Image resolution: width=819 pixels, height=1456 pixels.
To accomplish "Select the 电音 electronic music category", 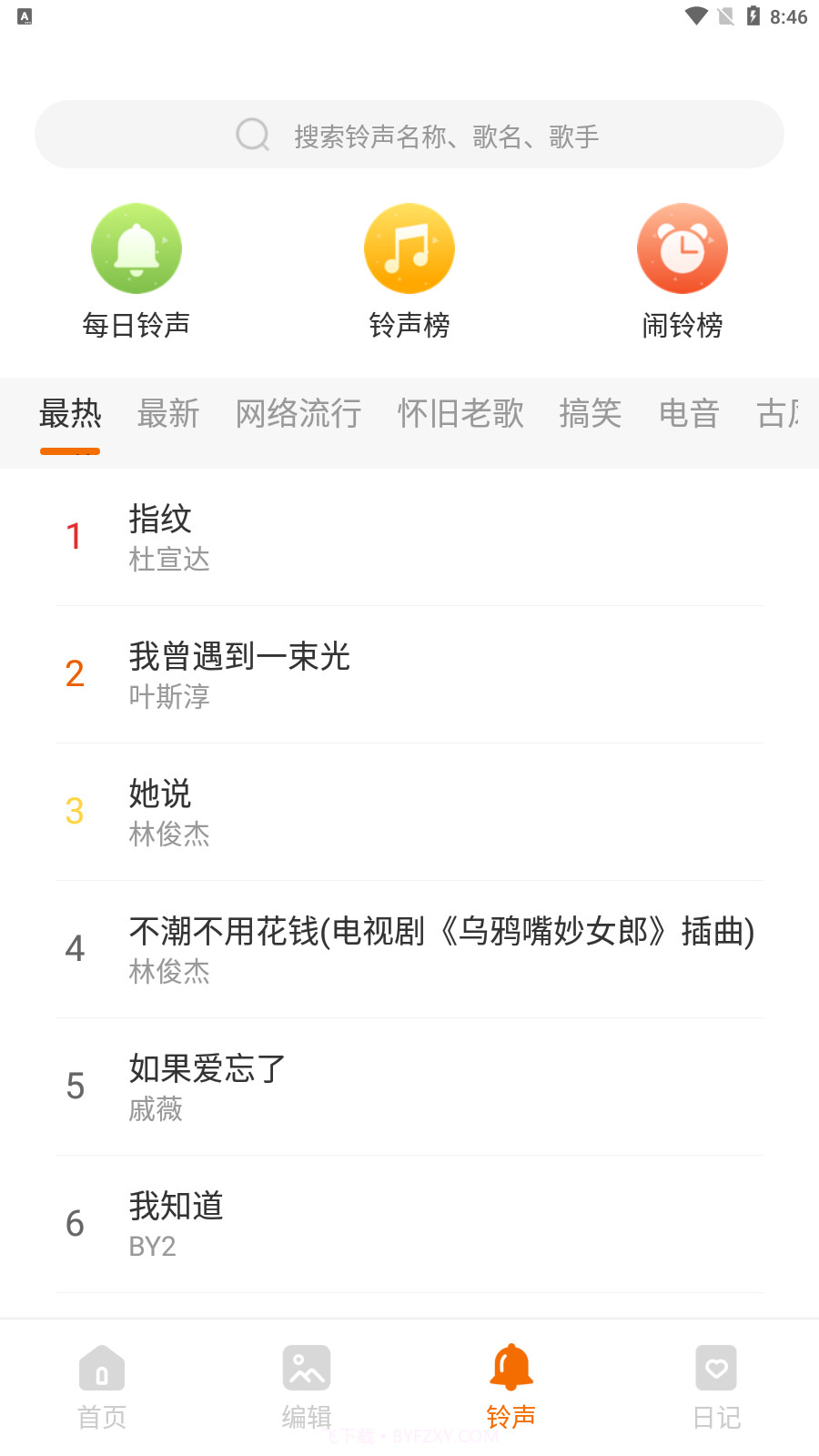I will pos(689,414).
